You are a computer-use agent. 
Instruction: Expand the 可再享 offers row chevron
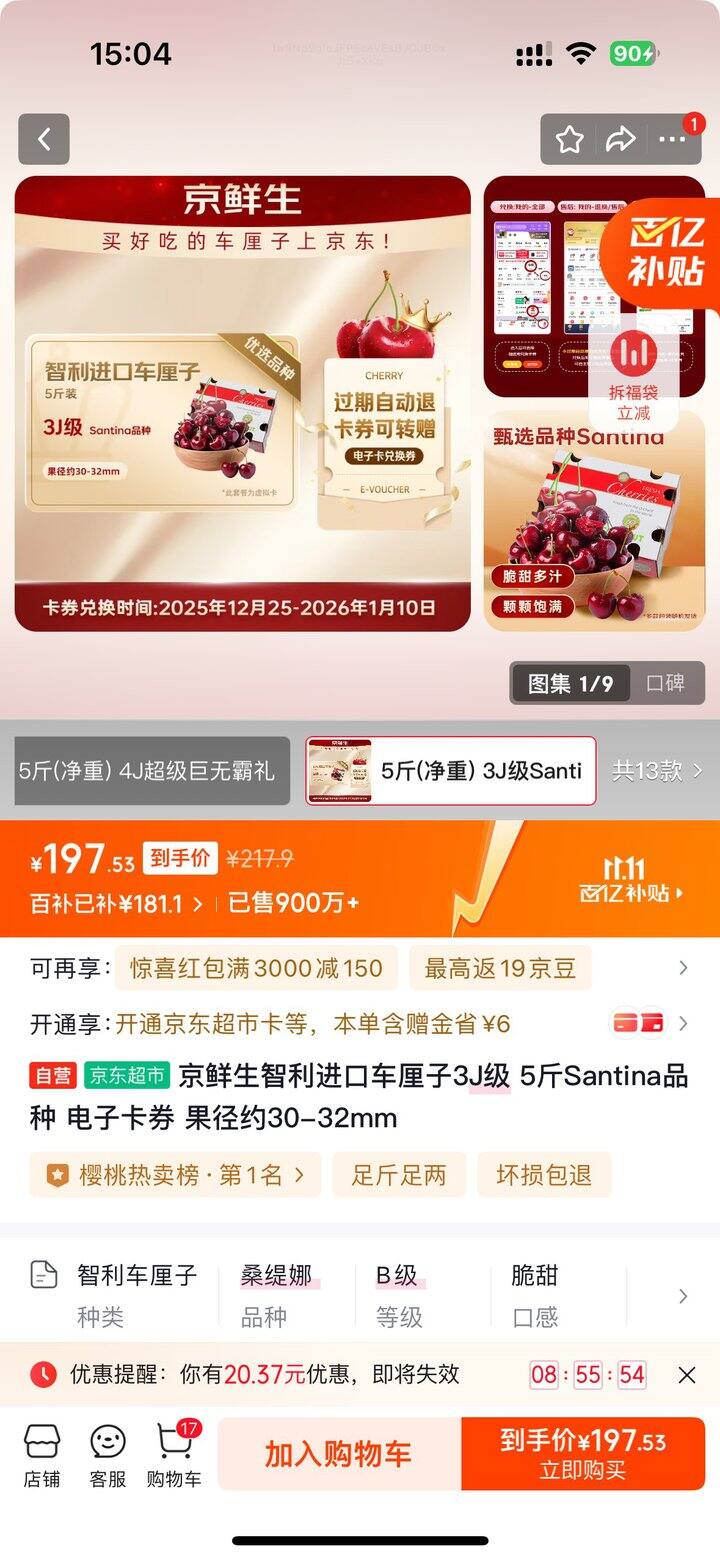tap(684, 967)
